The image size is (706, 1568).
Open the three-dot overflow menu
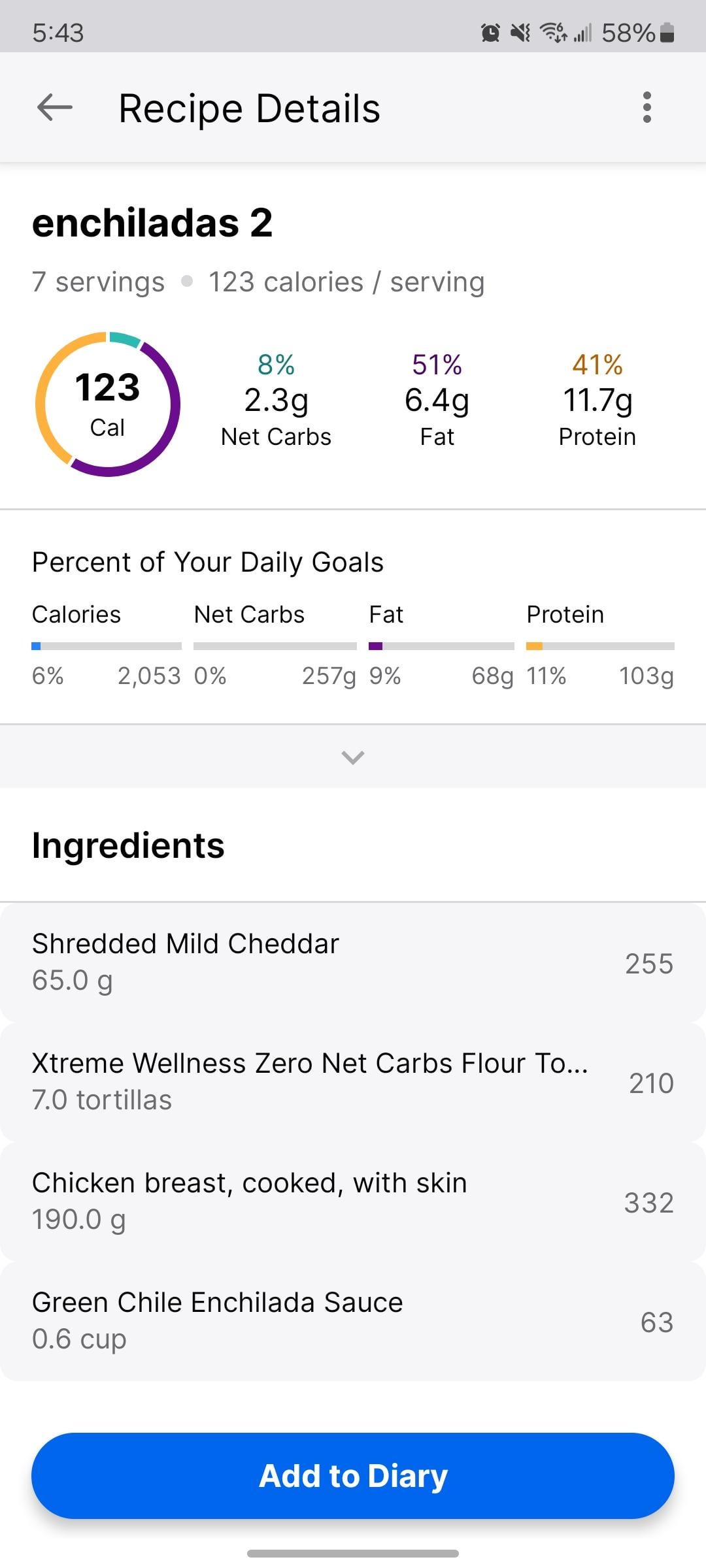click(x=647, y=108)
